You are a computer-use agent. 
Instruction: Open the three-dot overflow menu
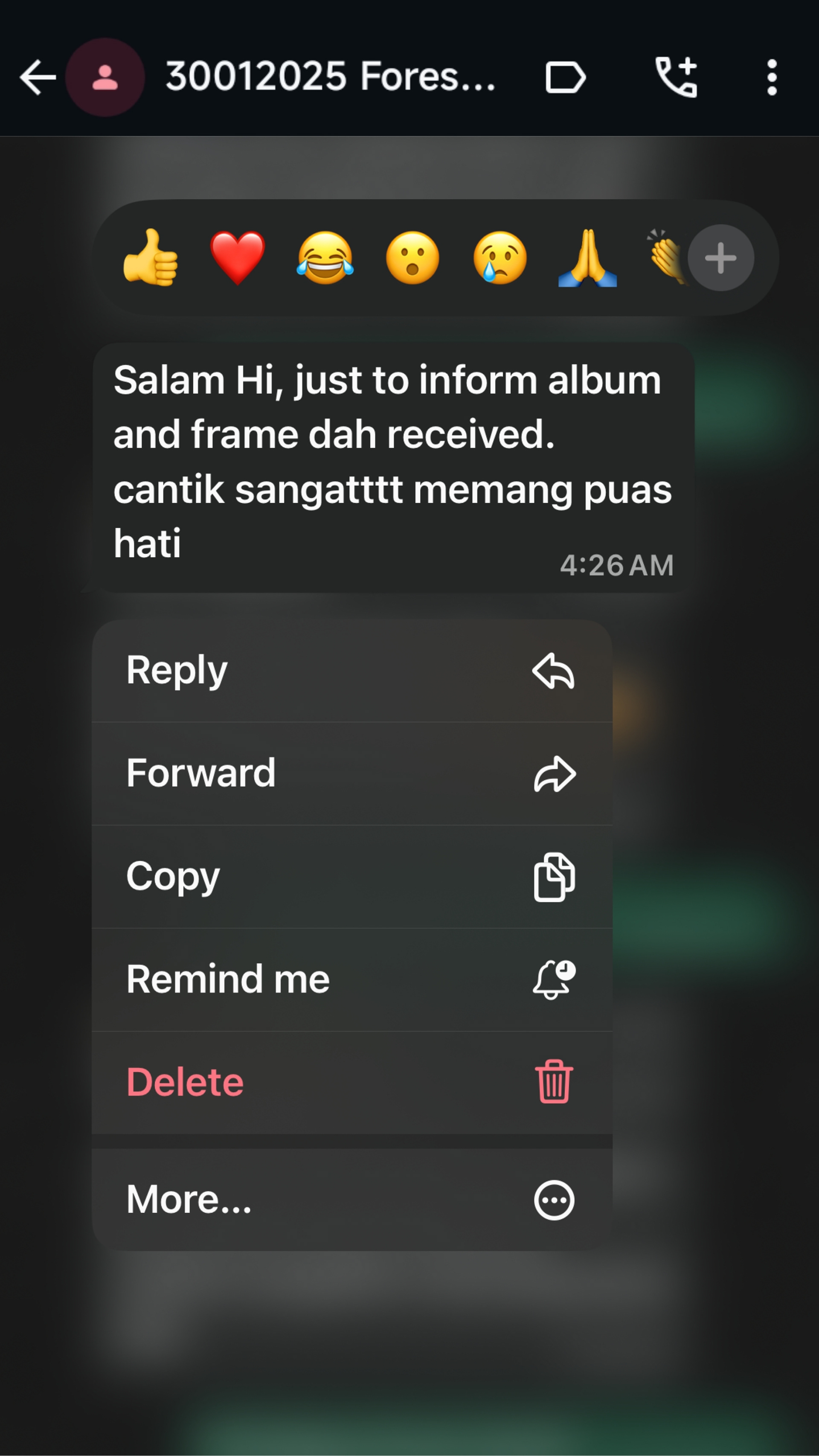click(772, 78)
